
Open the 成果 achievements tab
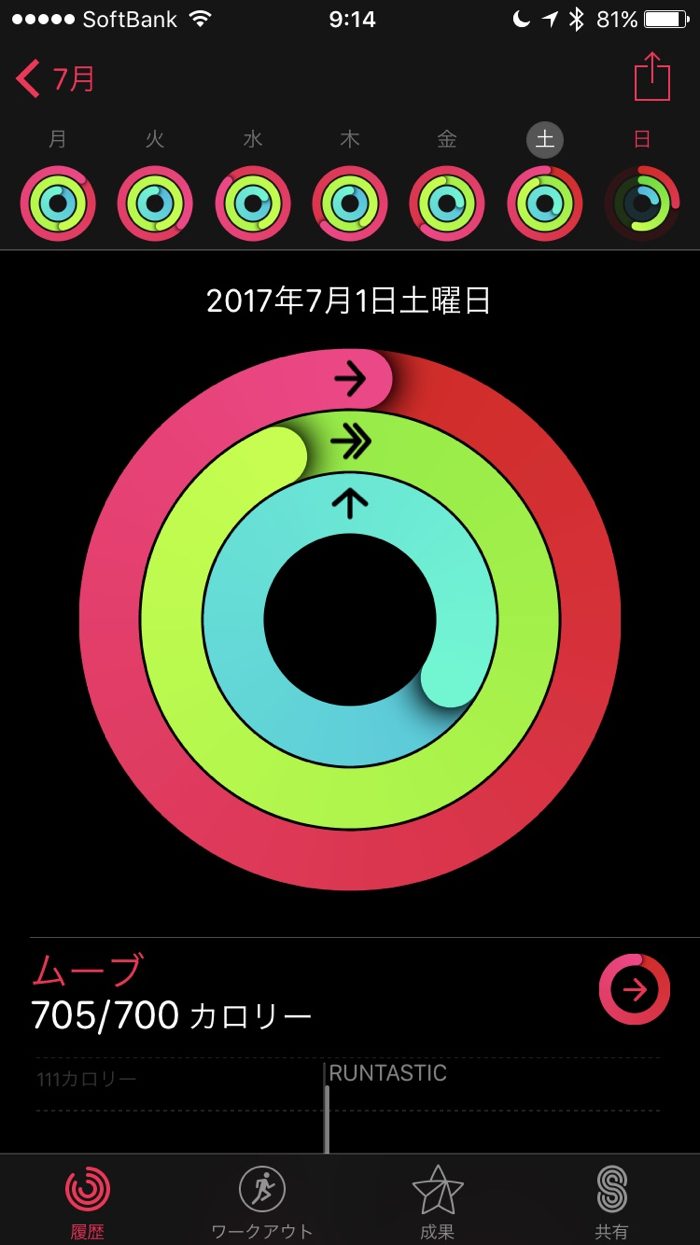click(x=437, y=1201)
